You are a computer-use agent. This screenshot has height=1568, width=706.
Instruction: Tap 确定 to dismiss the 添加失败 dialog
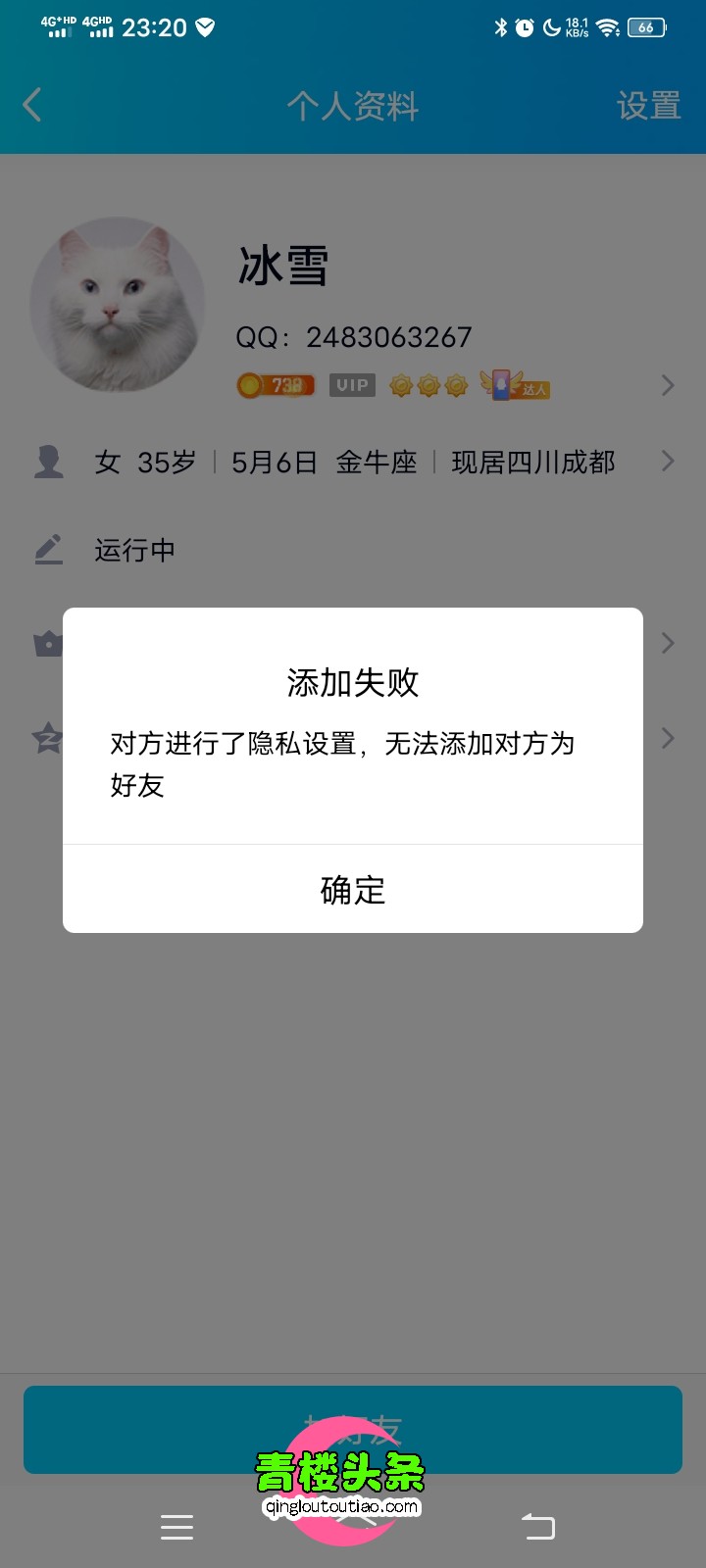(x=353, y=889)
